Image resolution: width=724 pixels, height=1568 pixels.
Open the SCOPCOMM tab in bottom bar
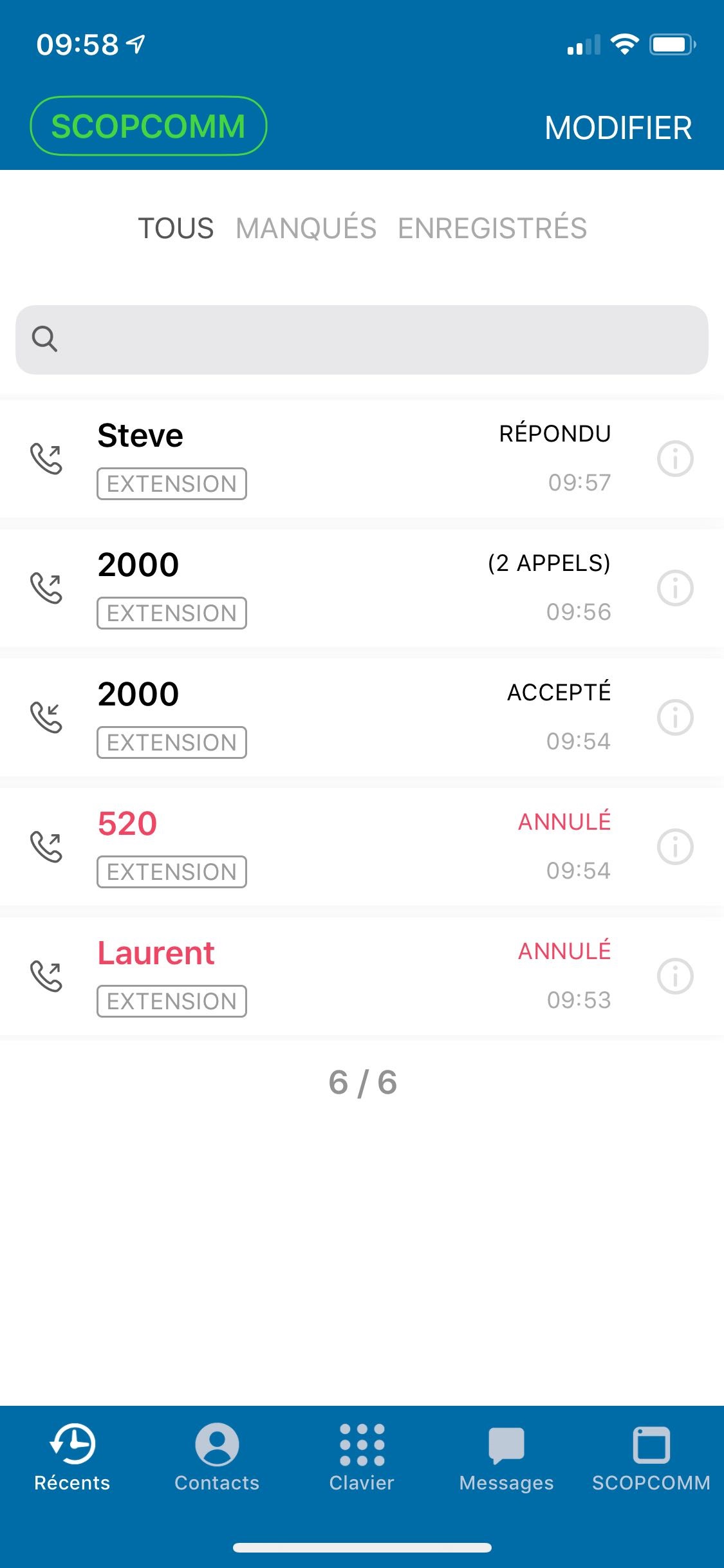[651, 1457]
